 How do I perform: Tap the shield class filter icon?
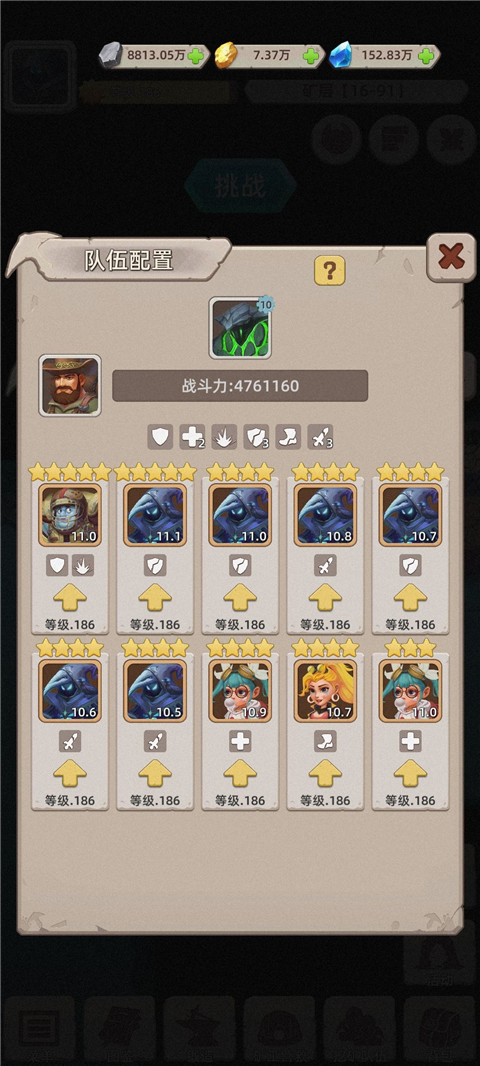(160, 437)
